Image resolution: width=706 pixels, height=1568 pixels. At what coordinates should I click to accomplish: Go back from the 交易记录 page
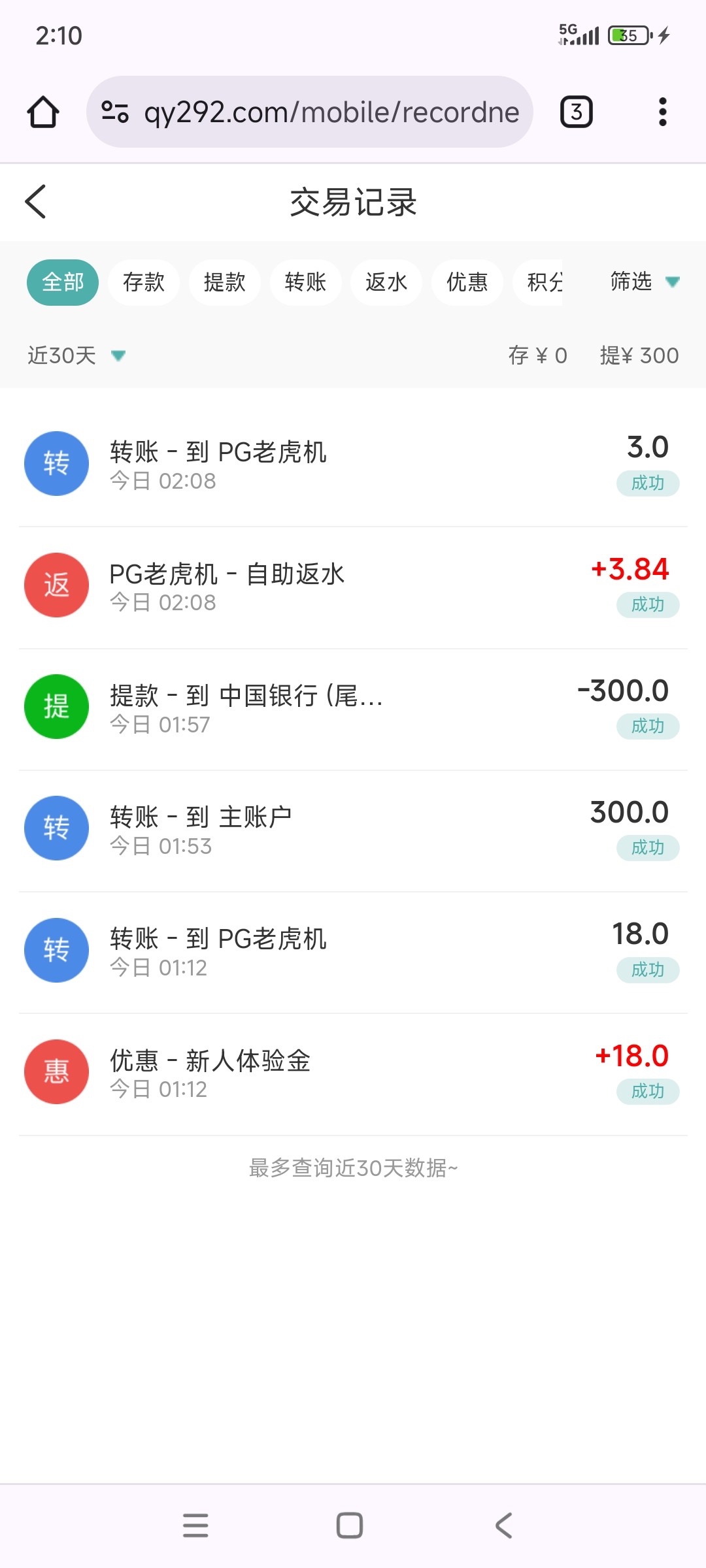point(36,201)
